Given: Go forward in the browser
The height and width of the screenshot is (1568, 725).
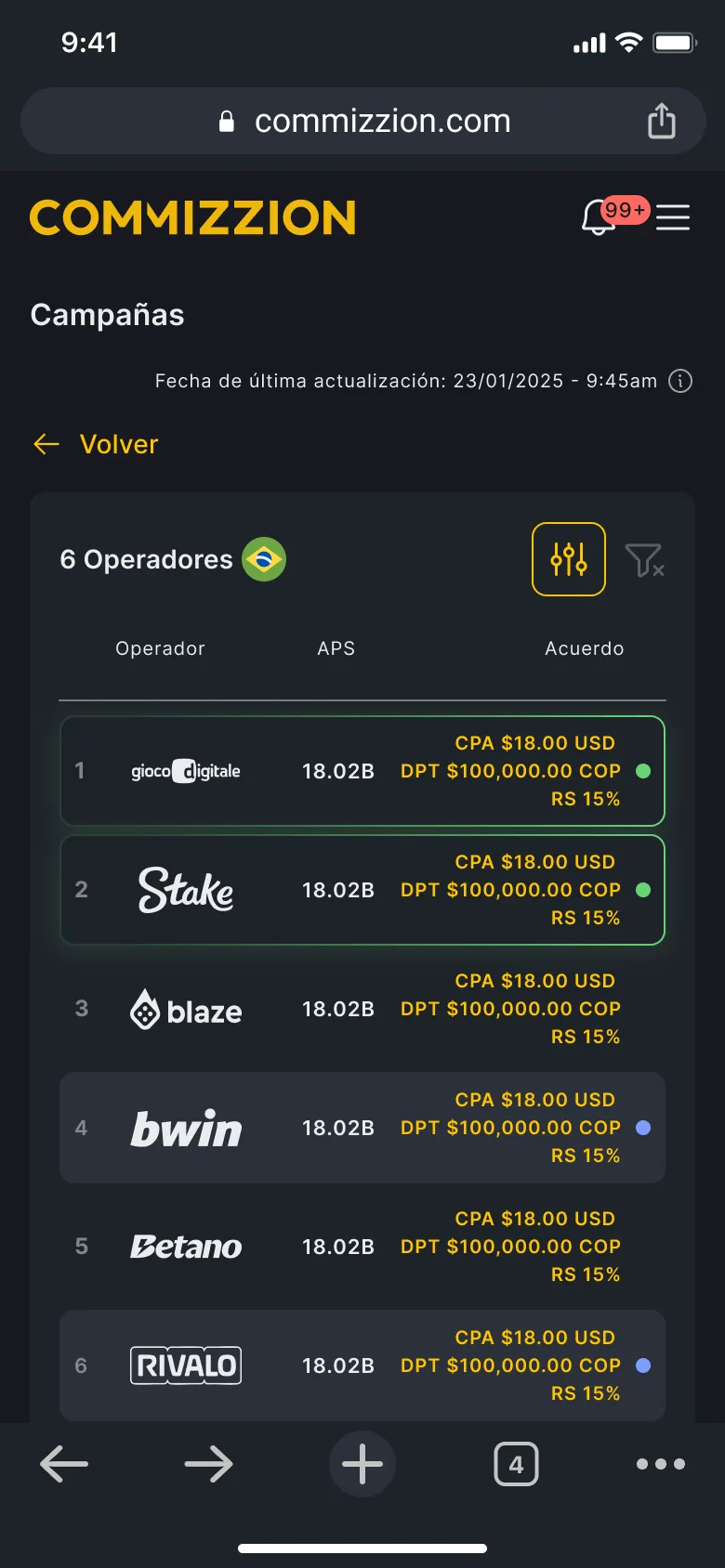Looking at the screenshot, I should click(208, 1464).
